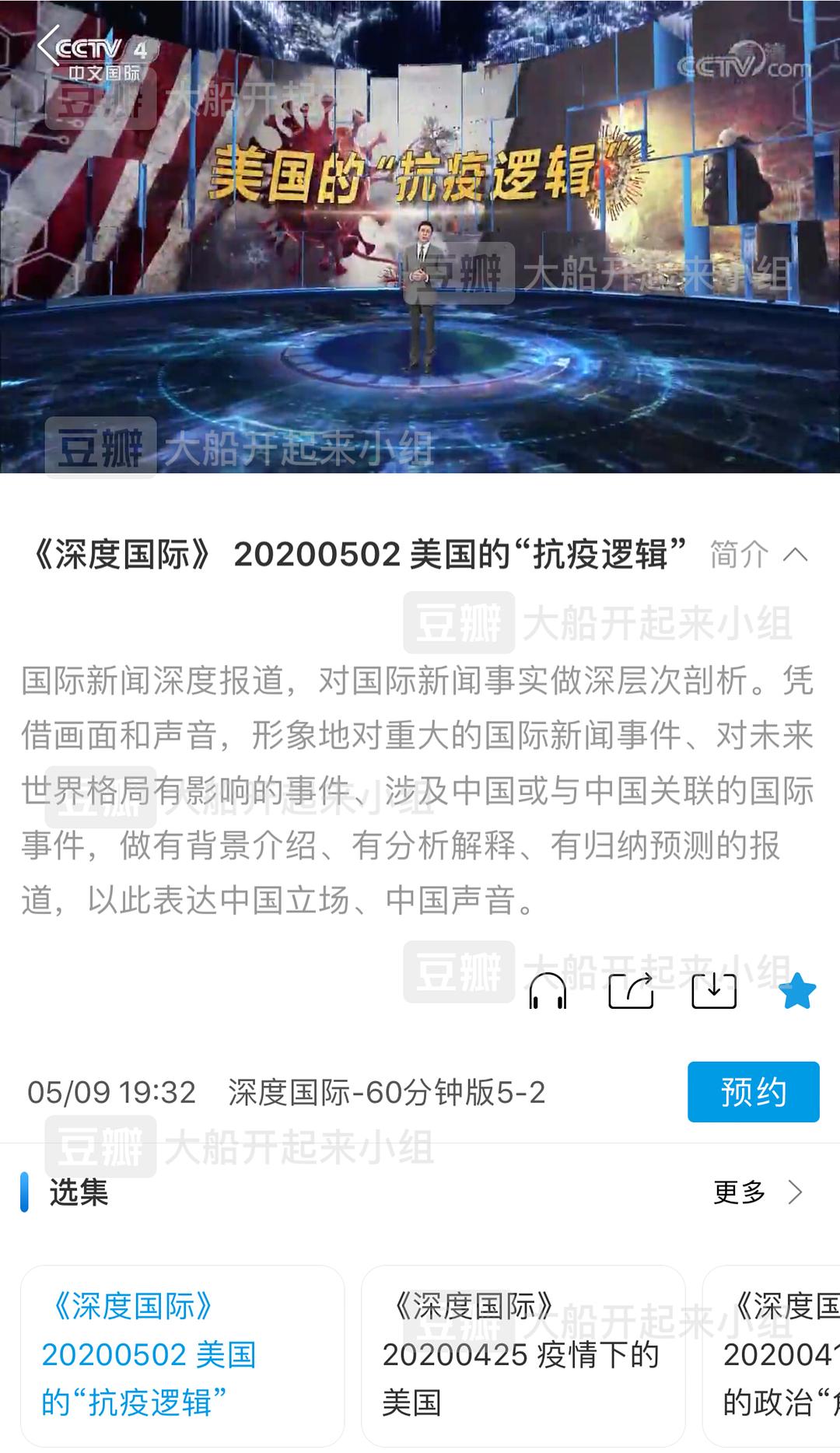Go back using the top-left arrow
Screen dimensions: 840x1453
(48, 47)
